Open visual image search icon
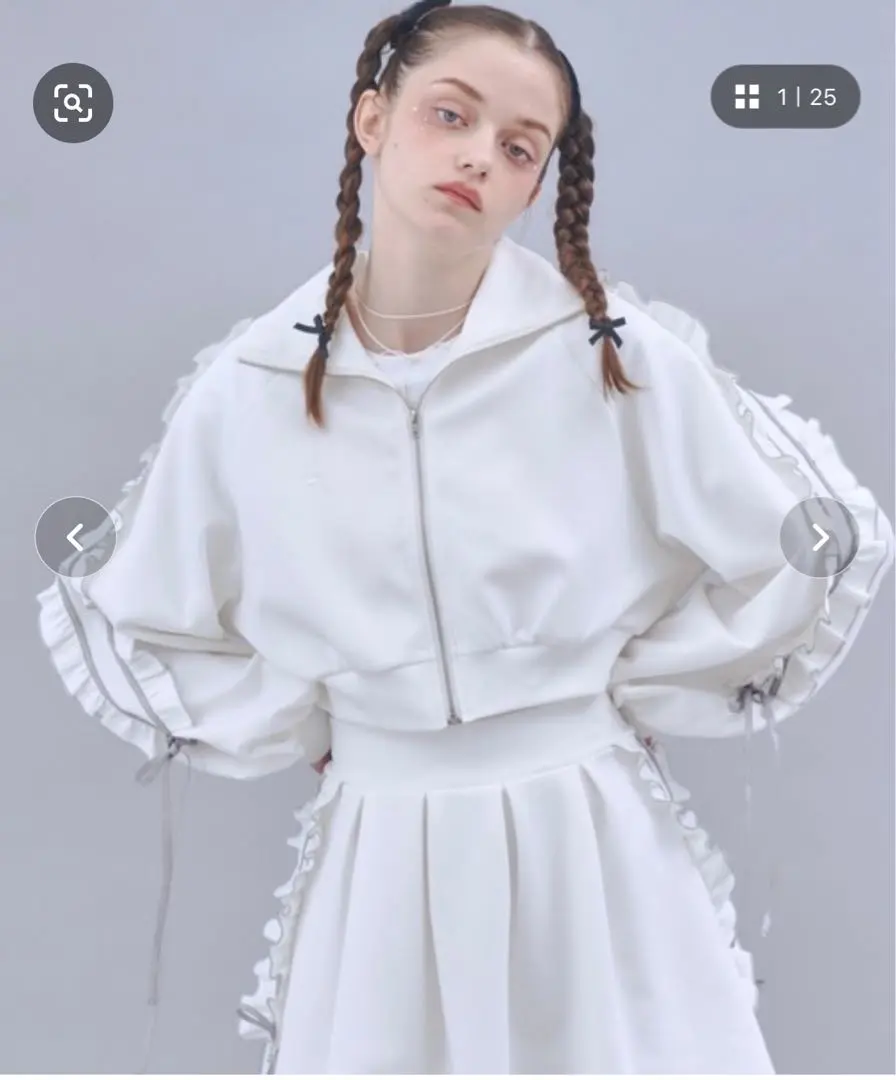 coord(73,102)
